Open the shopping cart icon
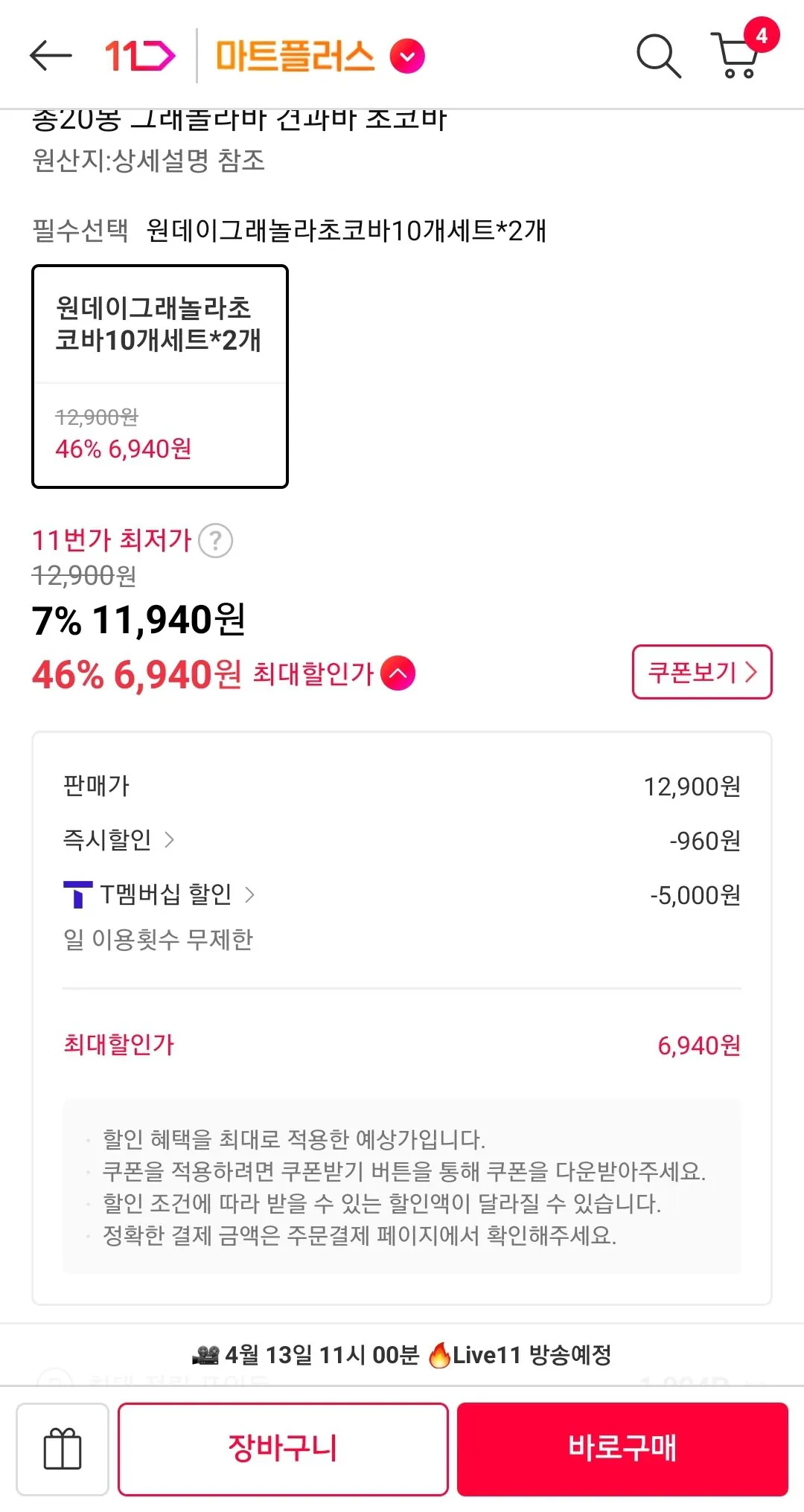Image resolution: width=804 pixels, height=1512 pixels. pos(733,58)
